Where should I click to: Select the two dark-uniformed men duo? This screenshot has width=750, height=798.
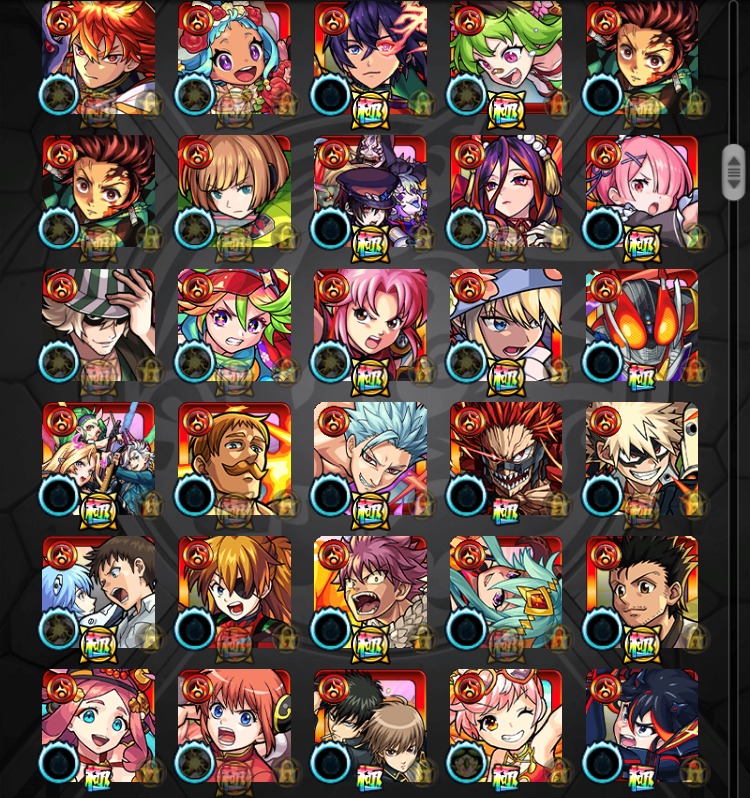pos(370,726)
